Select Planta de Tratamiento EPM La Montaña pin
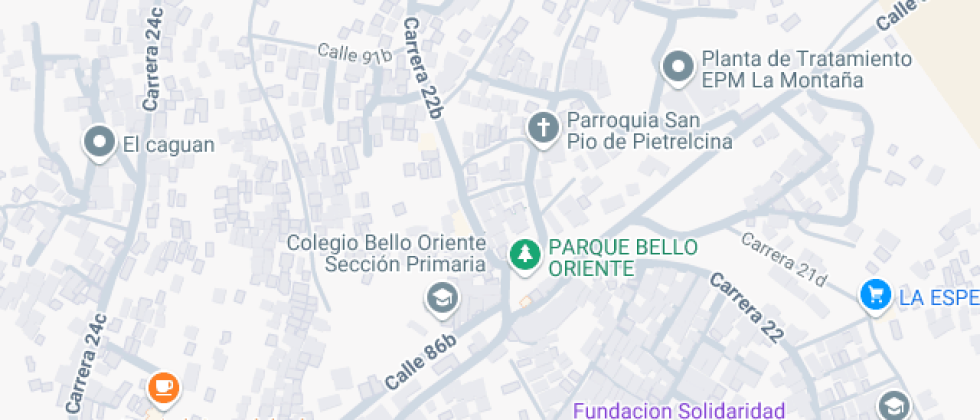Image resolution: width=980 pixels, height=420 pixels. [x=679, y=68]
